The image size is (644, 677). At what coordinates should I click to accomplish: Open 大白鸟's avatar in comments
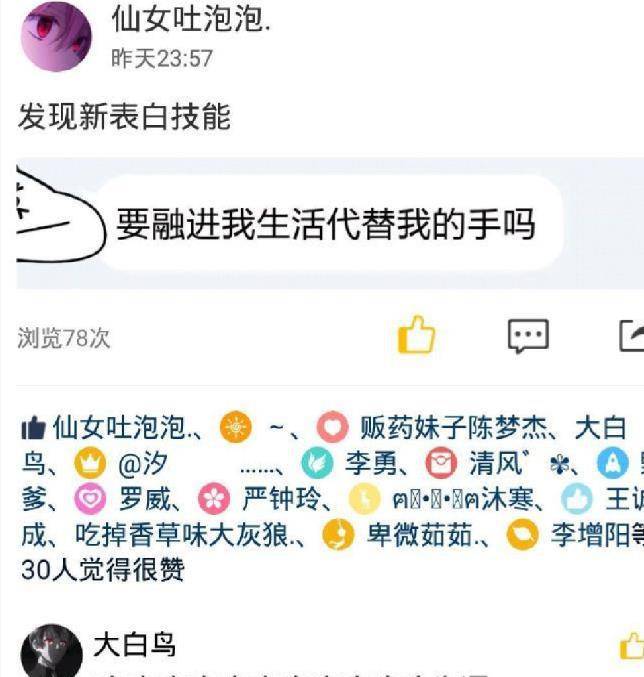pos(51,651)
